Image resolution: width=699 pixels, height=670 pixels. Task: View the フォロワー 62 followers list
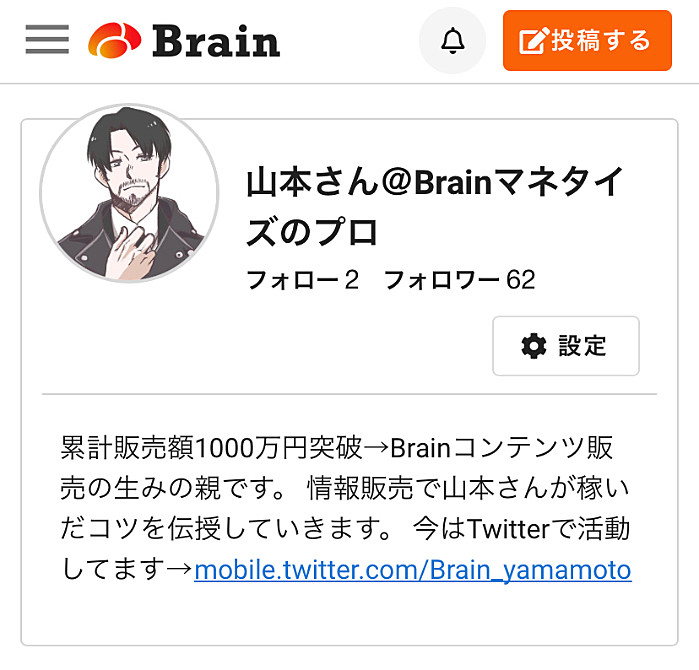[459, 280]
